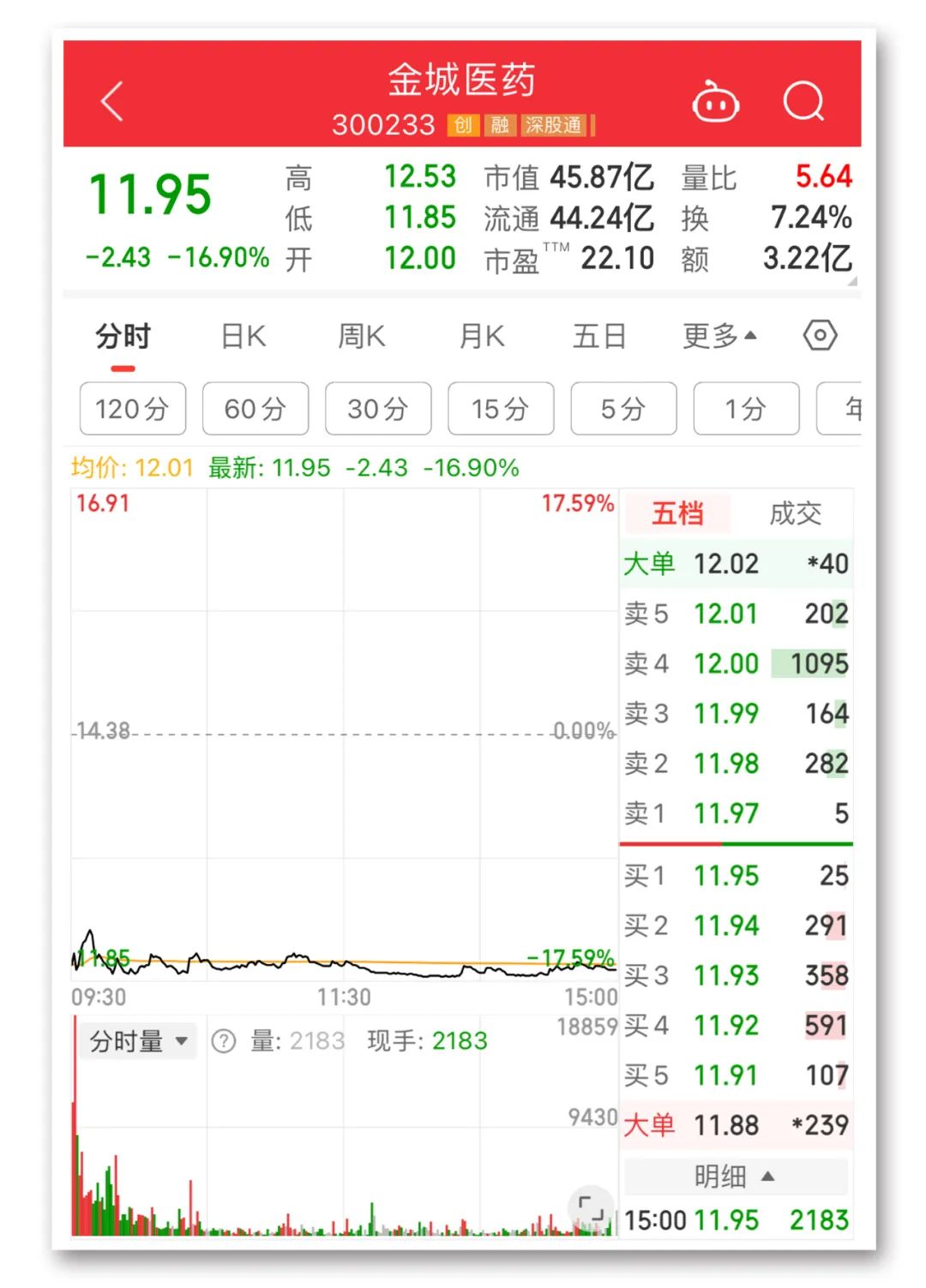Tap the 买1 price 11.95
Image resolution: width=926 pixels, height=1288 pixels.
coord(725,875)
